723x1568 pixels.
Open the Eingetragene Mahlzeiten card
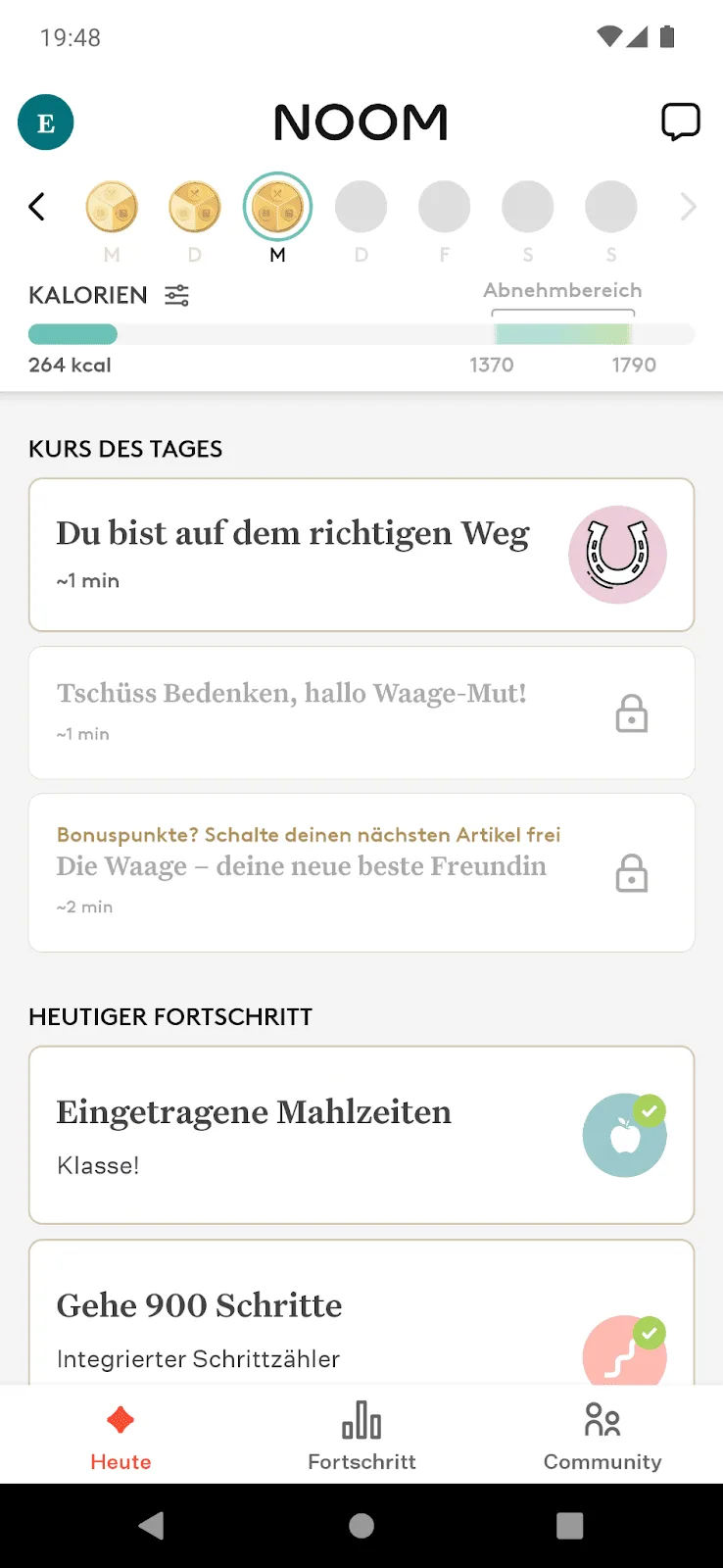click(x=361, y=1135)
